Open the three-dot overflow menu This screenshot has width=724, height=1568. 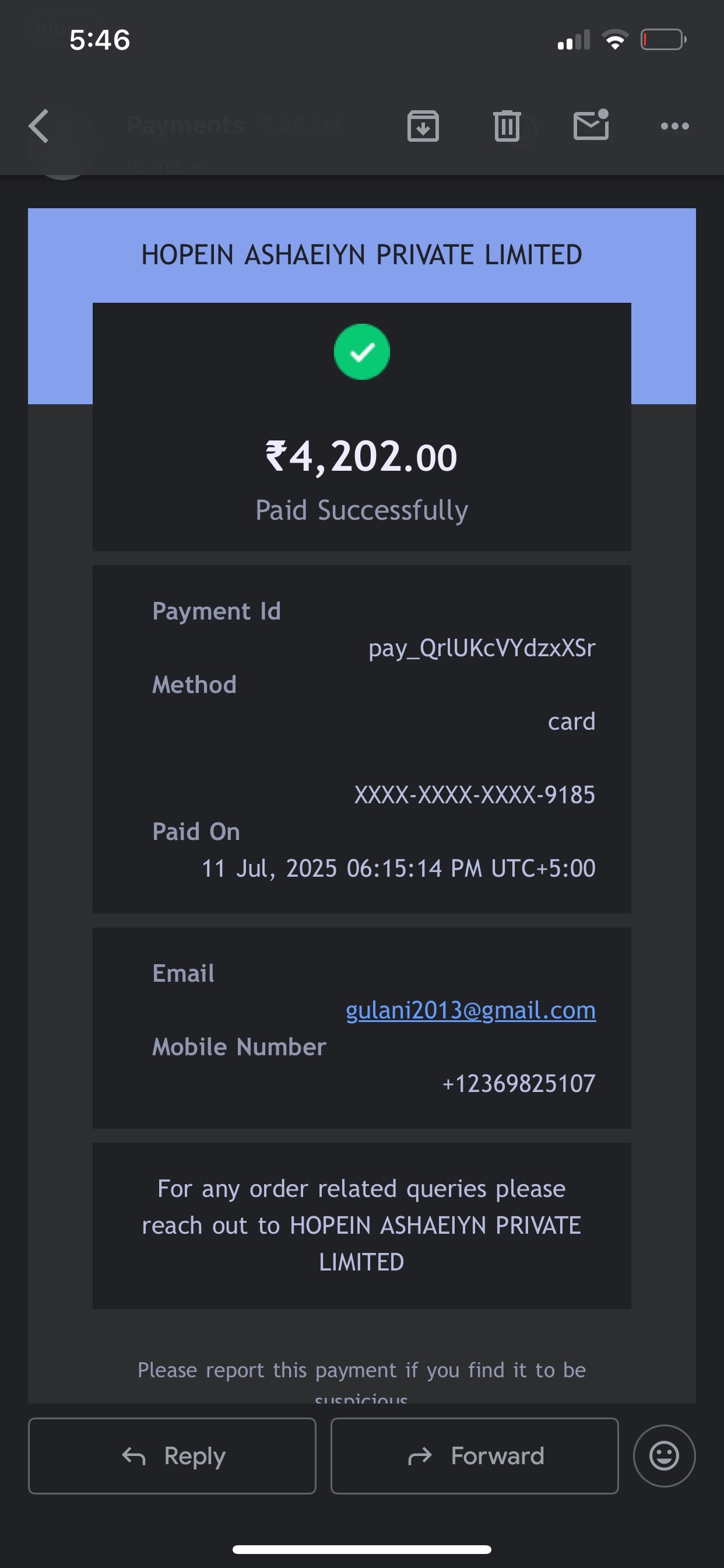[x=674, y=126]
